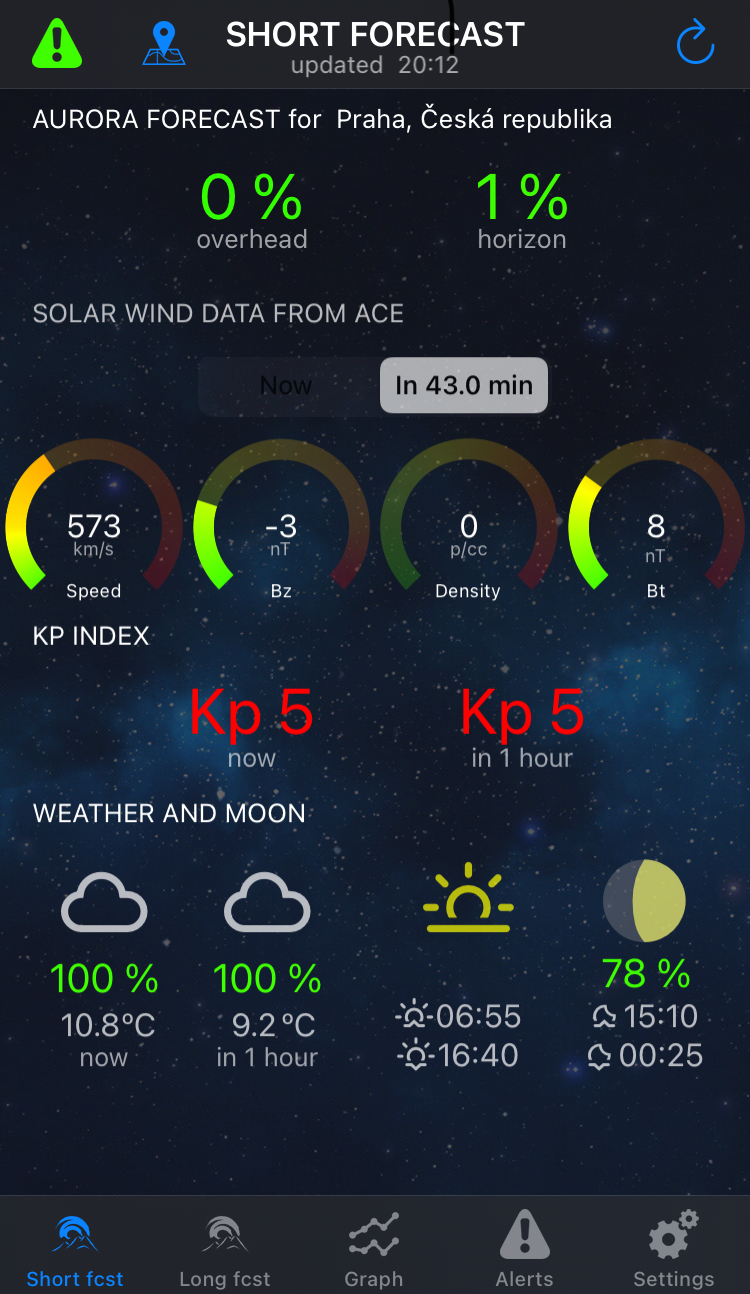Refresh the short forecast data
Screen dimensions: 750x1294
[695, 43]
